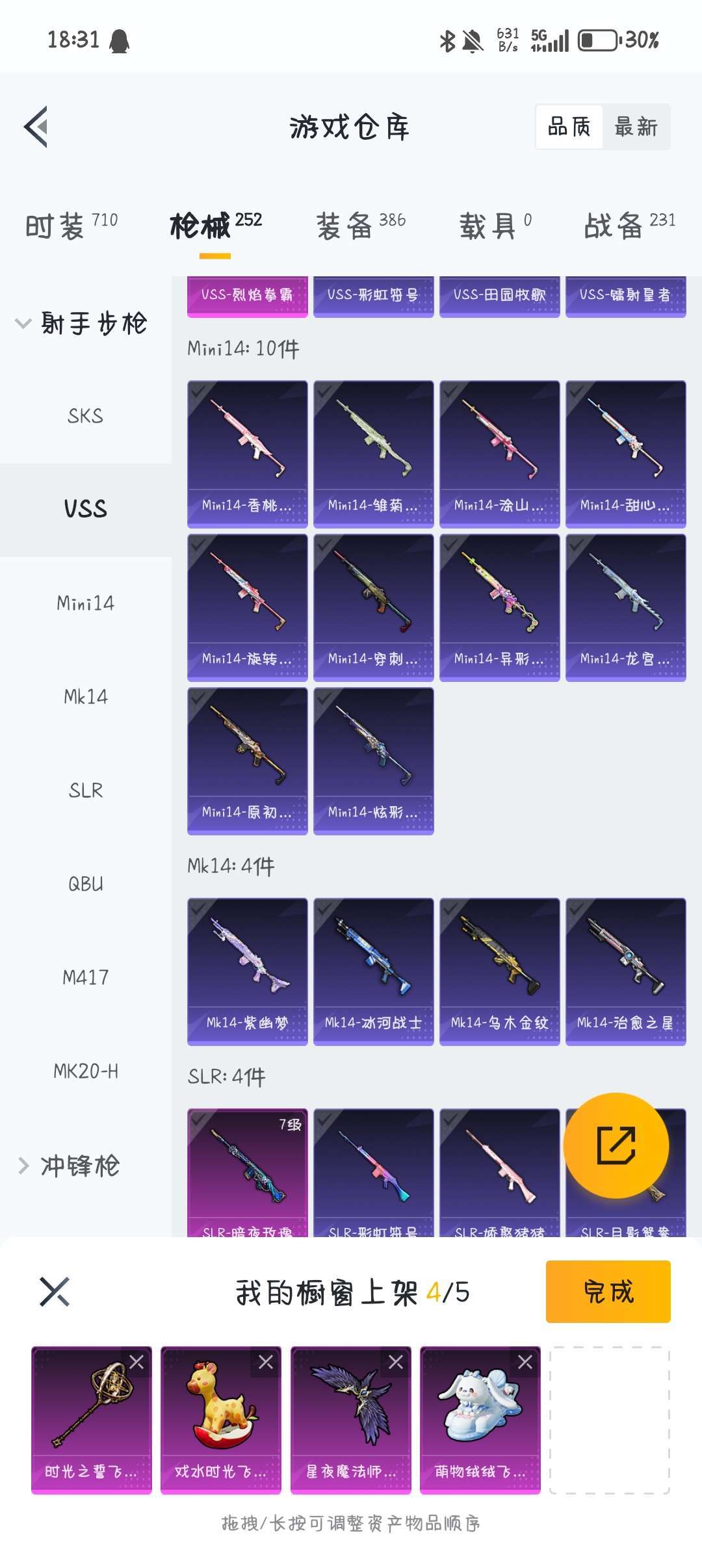
Task: Jump to Mk14 in the side list
Action: click(x=85, y=697)
